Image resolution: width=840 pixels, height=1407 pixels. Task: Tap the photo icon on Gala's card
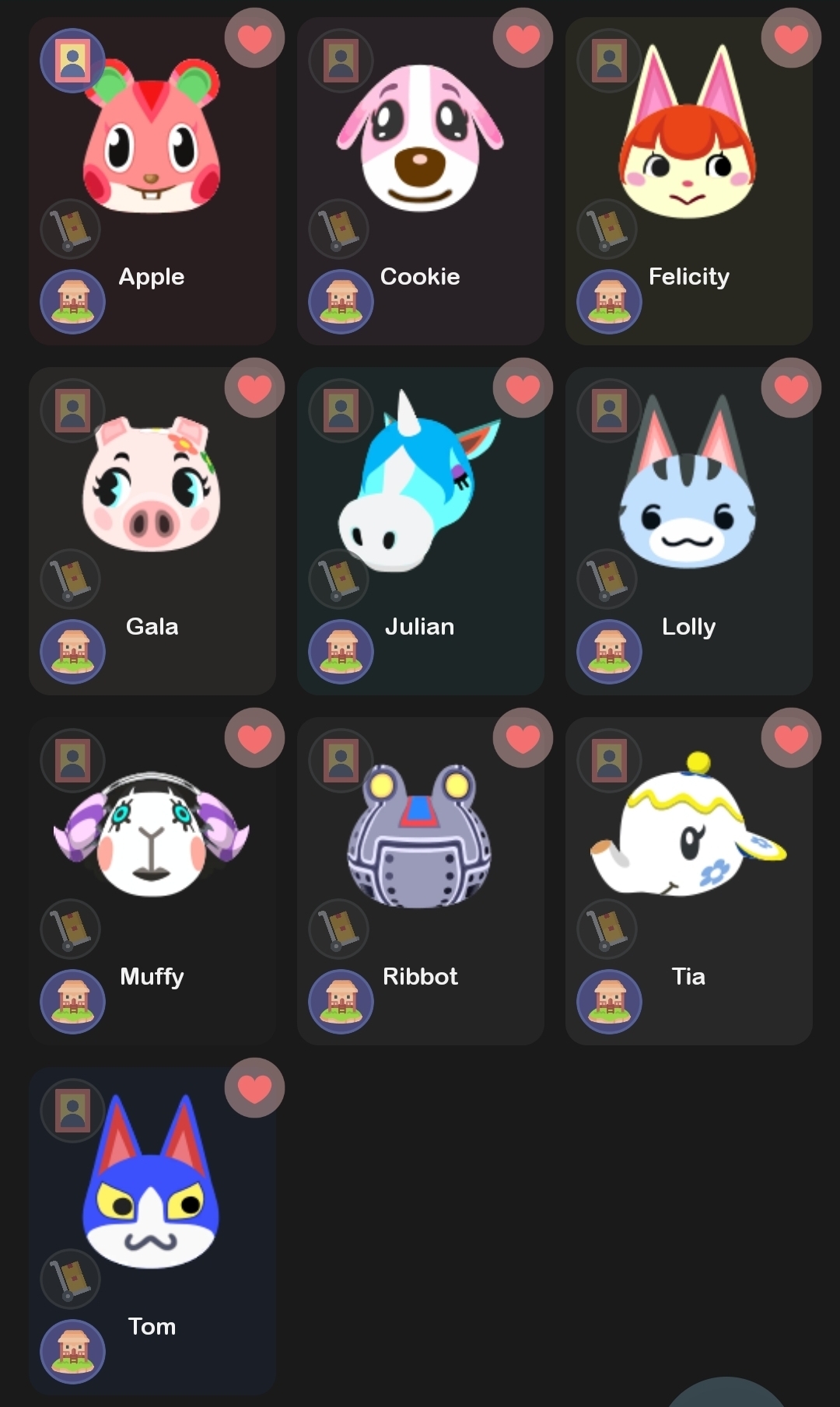[x=72, y=411]
